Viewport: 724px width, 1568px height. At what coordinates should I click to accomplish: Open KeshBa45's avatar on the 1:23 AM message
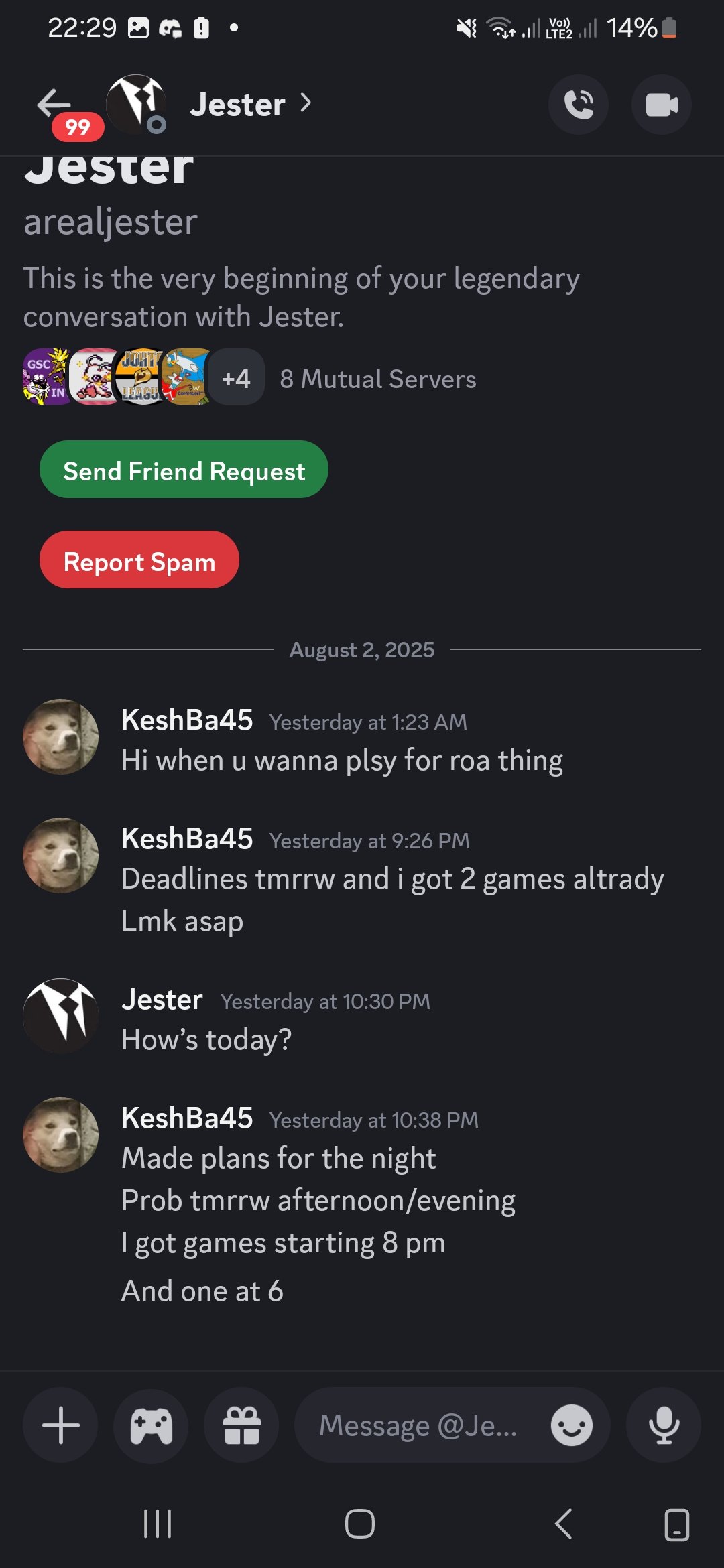(60, 736)
